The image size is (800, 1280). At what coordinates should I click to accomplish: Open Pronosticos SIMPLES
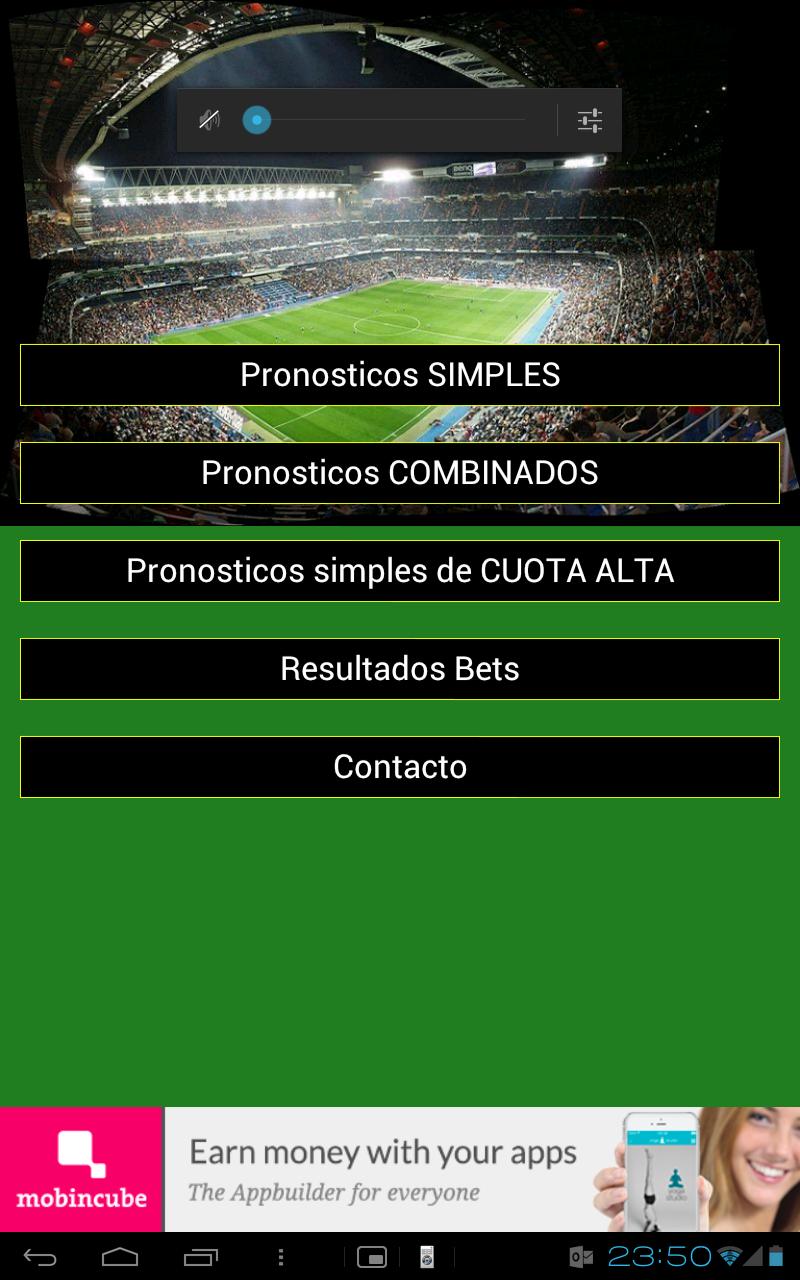pyautogui.click(x=400, y=376)
